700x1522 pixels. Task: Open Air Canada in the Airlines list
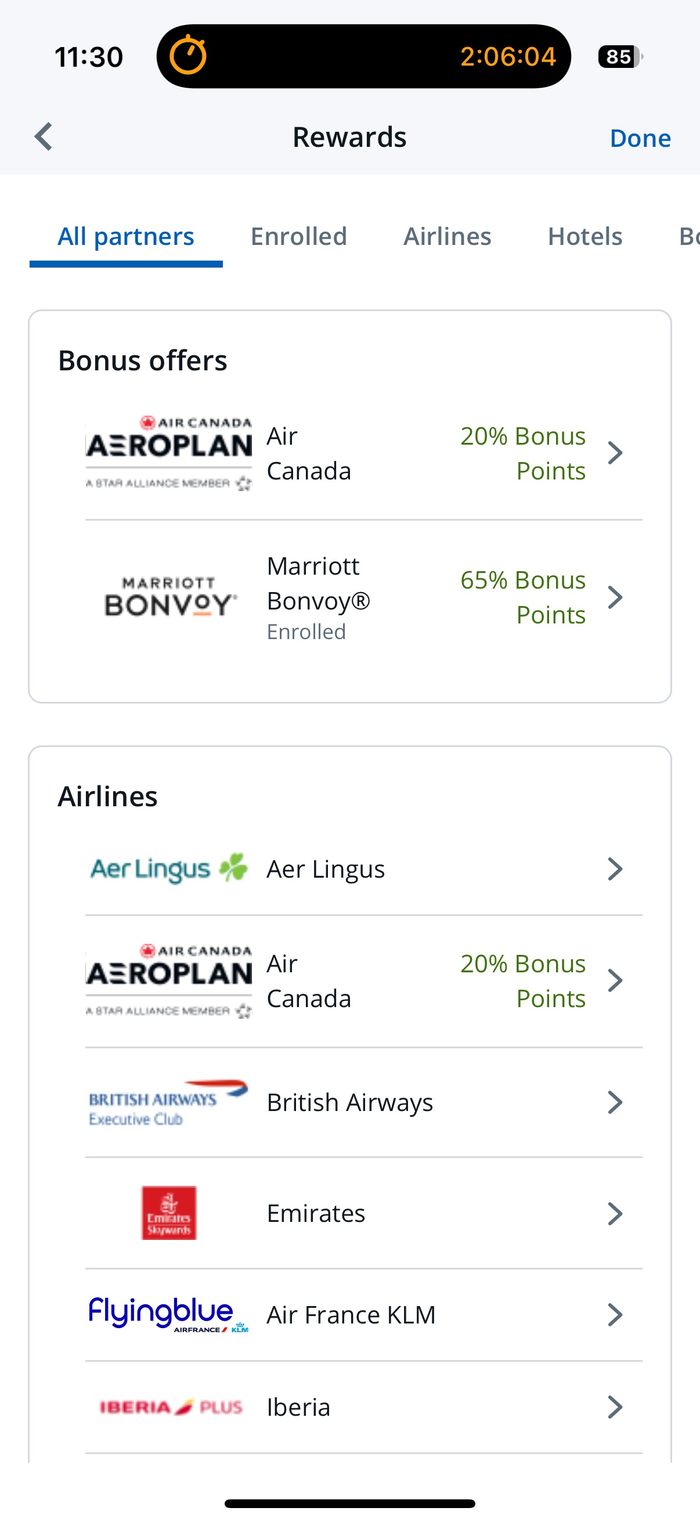364,981
